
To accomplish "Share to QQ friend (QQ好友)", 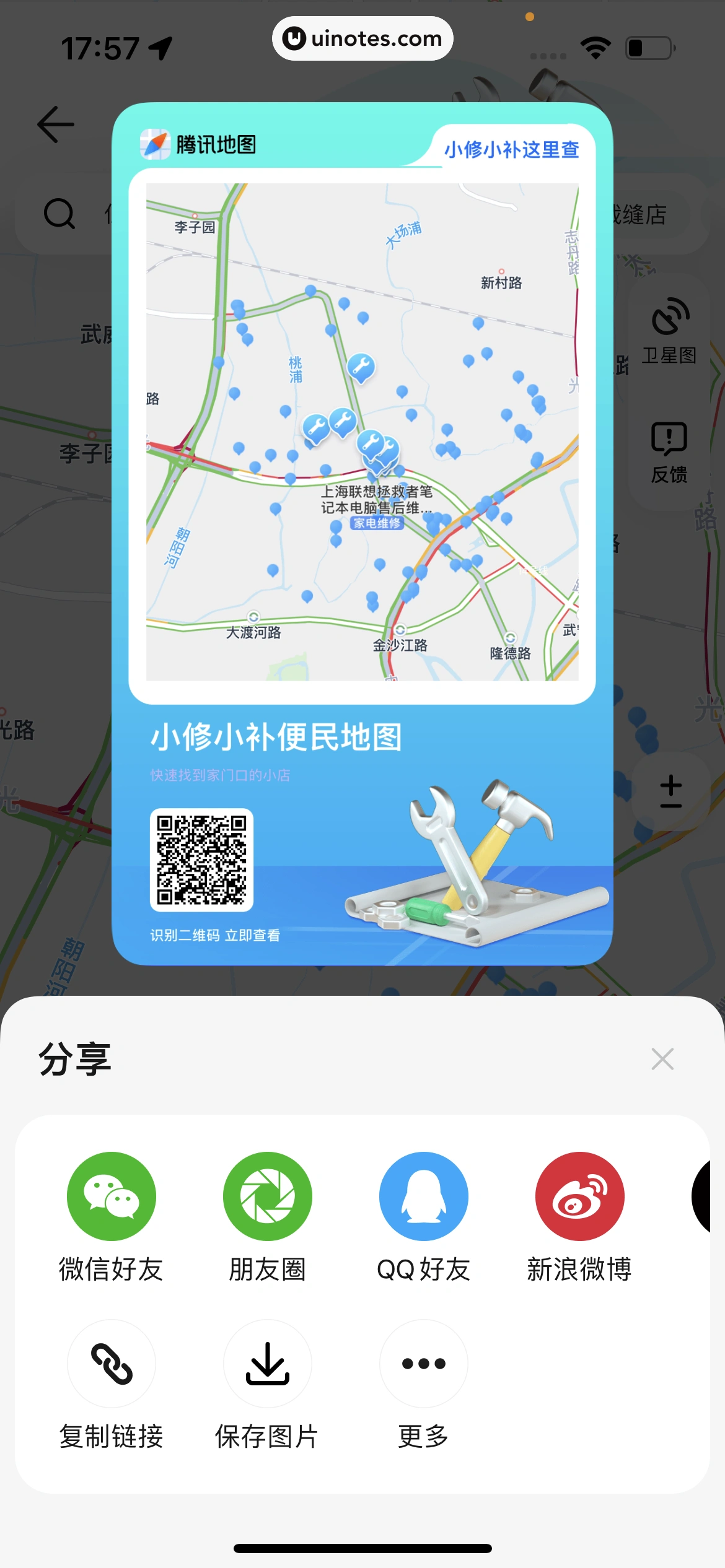I will (x=424, y=1196).
